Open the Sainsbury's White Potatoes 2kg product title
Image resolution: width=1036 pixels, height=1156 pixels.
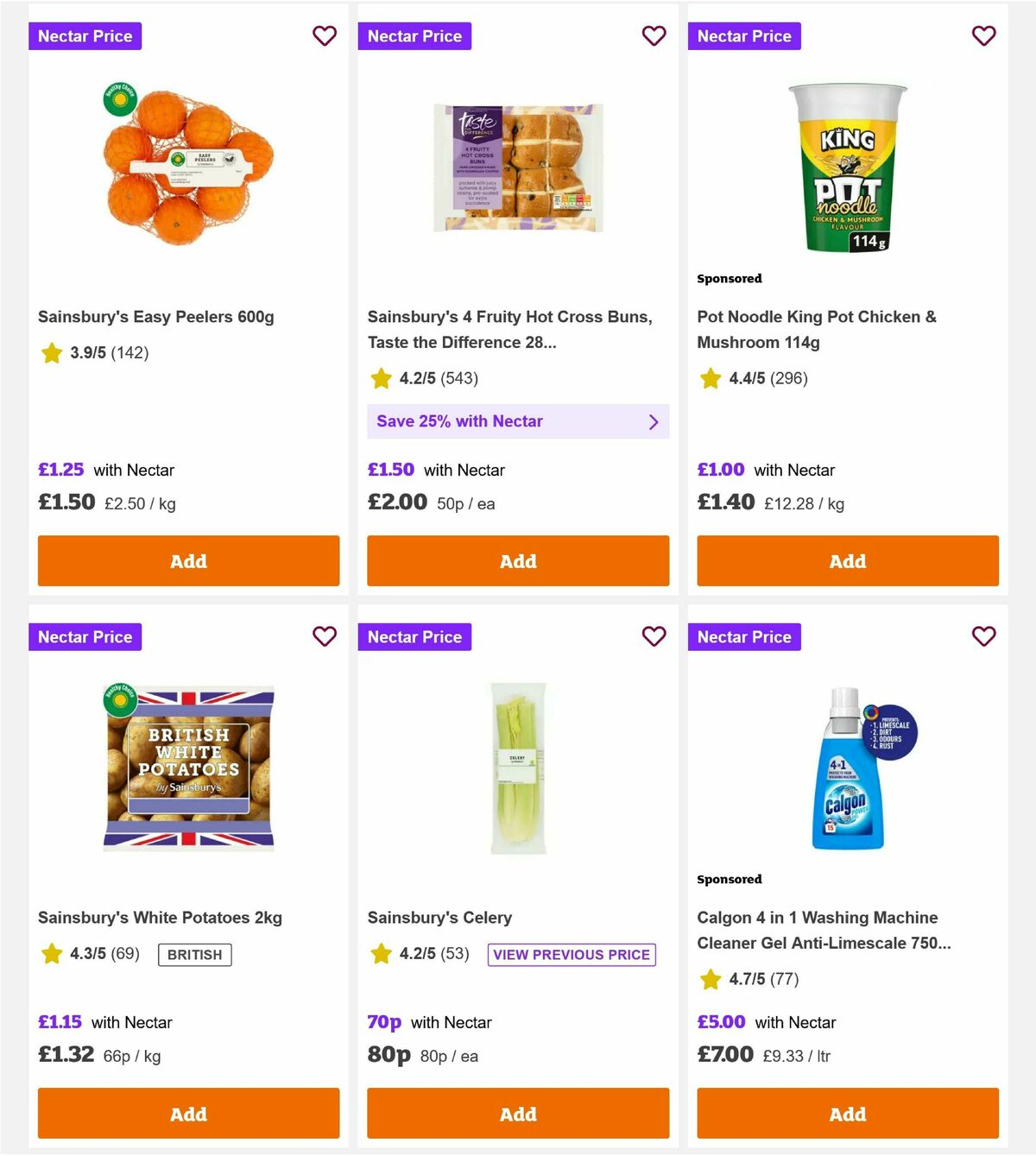[x=160, y=918]
